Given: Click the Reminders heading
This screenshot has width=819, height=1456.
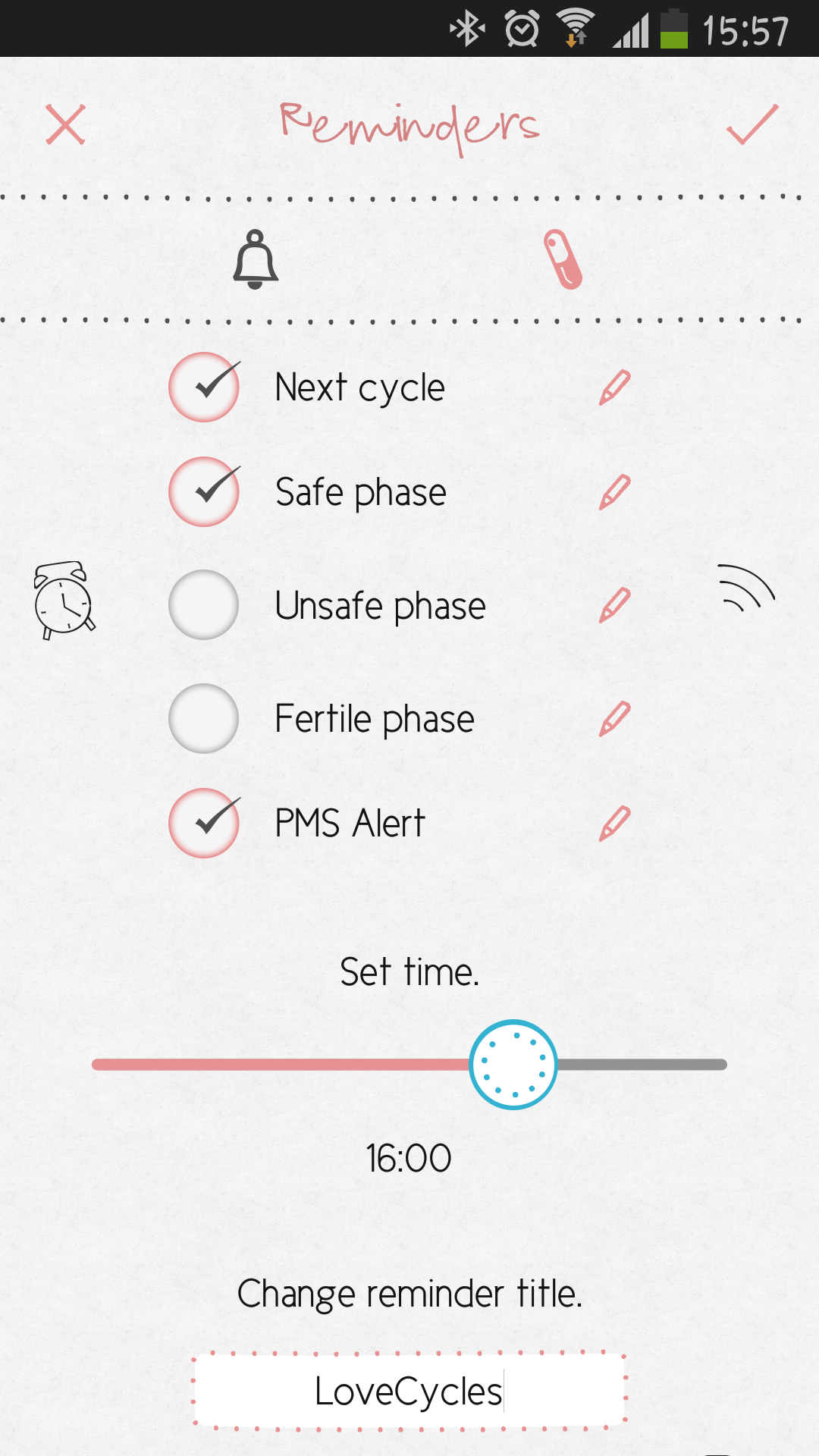Looking at the screenshot, I should click(409, 125).
